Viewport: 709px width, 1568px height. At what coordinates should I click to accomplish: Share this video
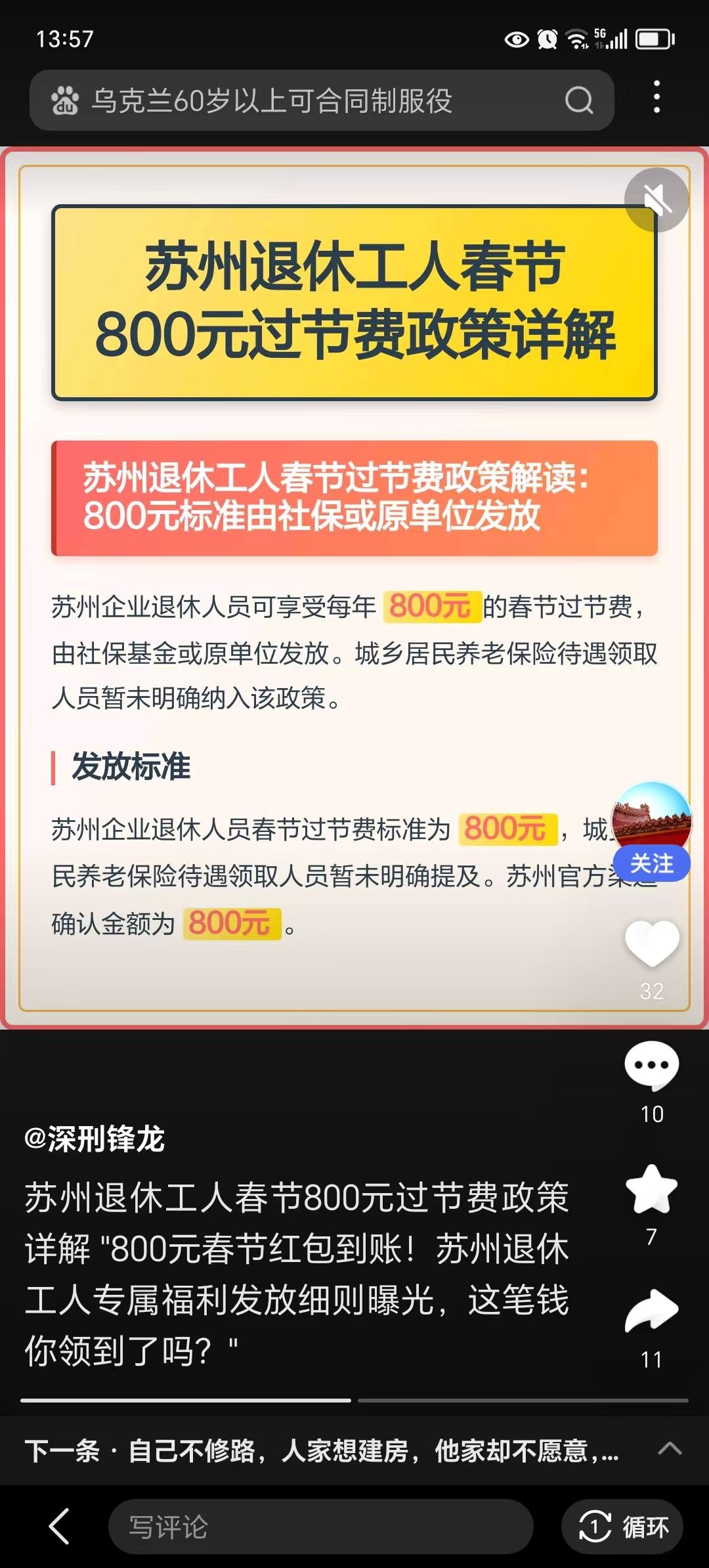[651, 1311]
